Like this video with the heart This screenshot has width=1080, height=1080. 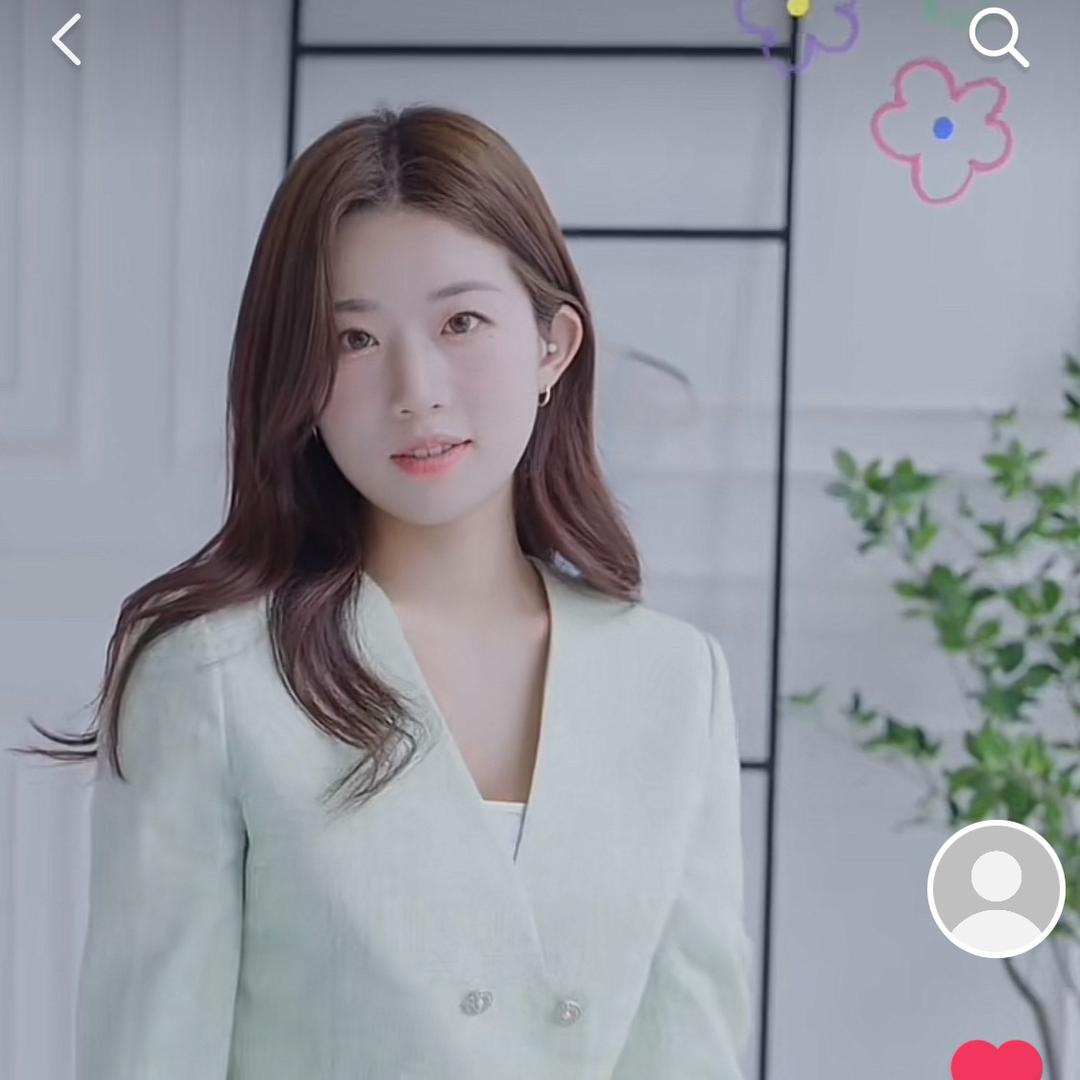[996, 1061]
